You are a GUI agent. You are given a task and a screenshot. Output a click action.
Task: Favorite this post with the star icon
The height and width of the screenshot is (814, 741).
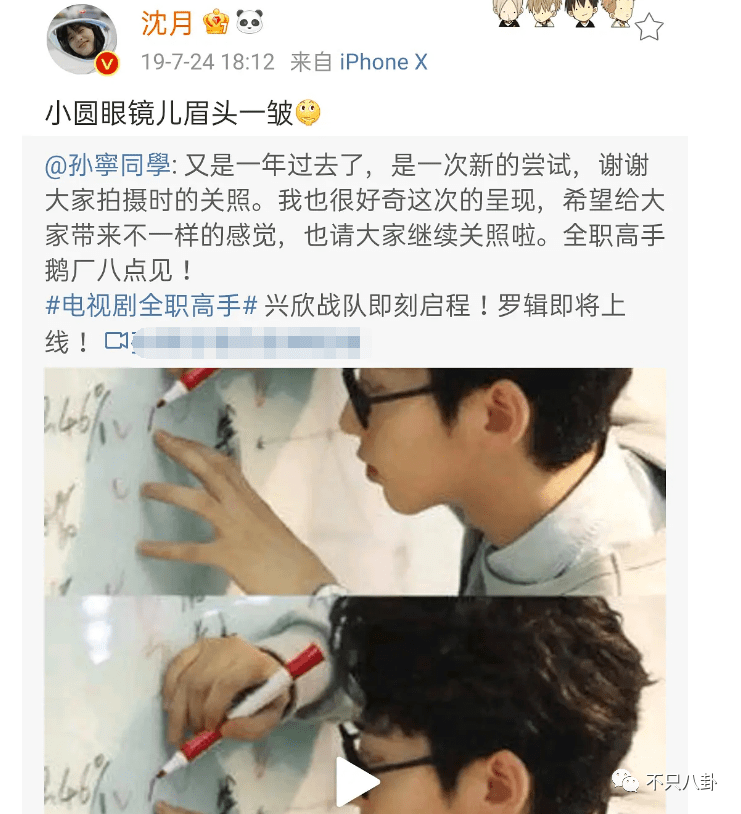649,27
